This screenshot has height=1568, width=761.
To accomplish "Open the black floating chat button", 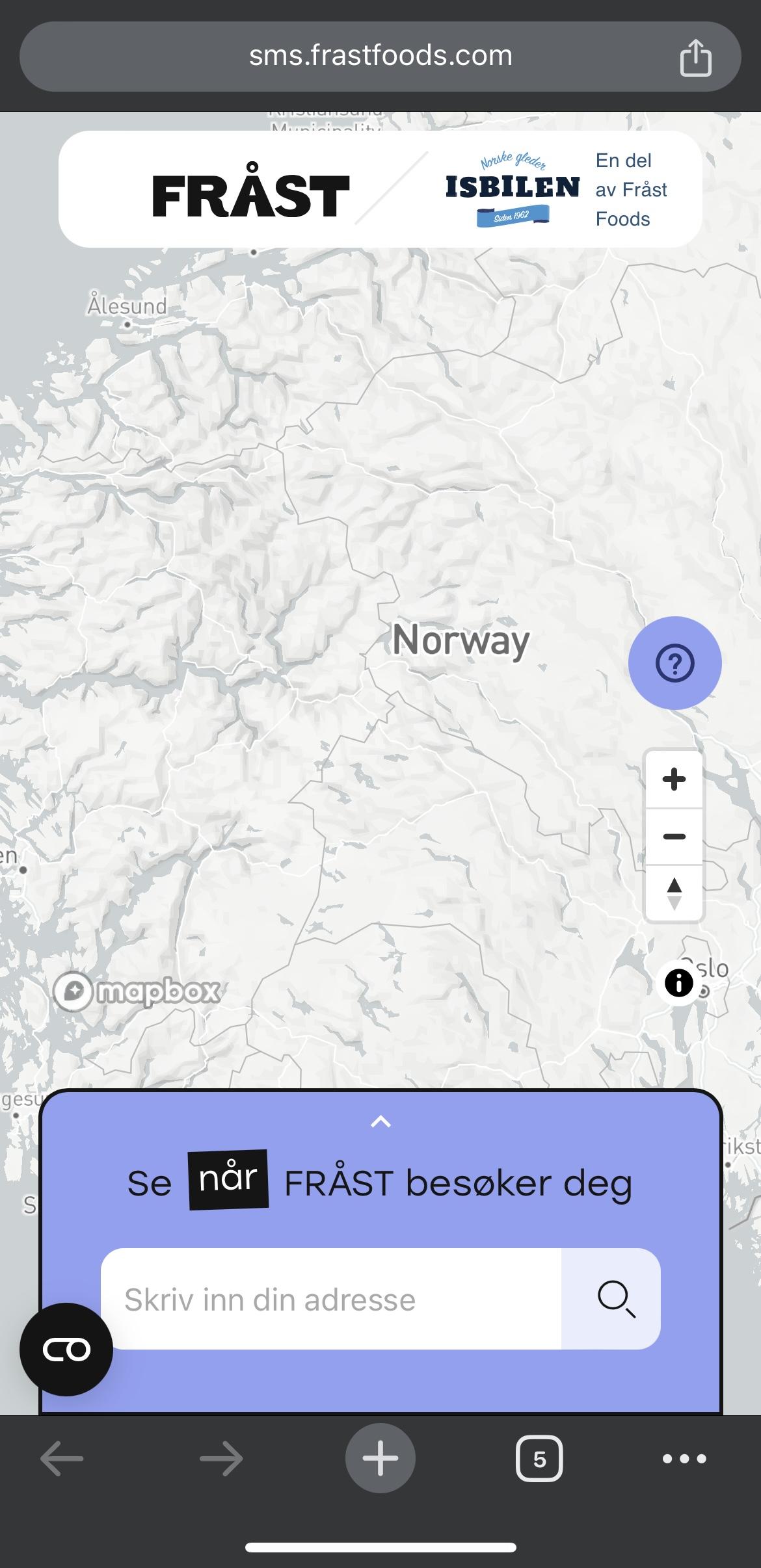I will (66, 1350).
